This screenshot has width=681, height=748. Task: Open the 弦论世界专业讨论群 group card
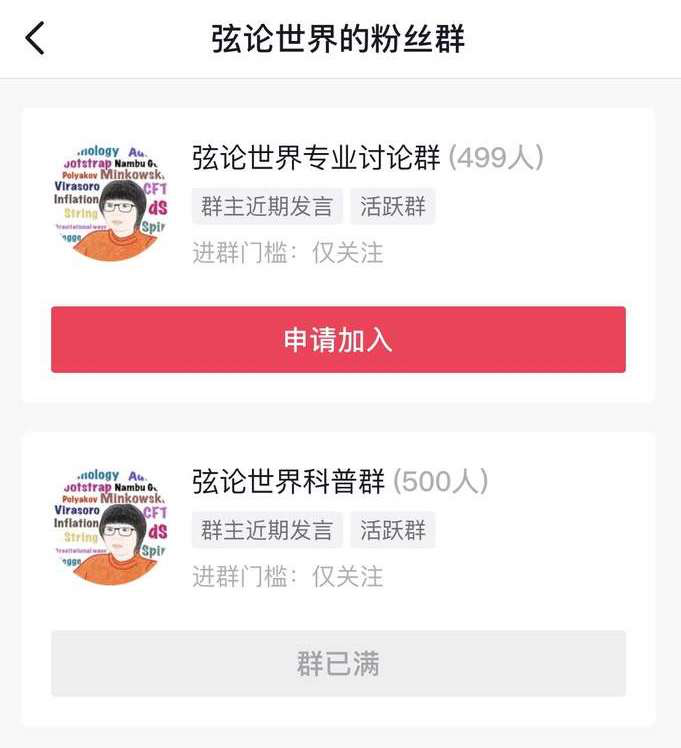(x=316, y=158)
